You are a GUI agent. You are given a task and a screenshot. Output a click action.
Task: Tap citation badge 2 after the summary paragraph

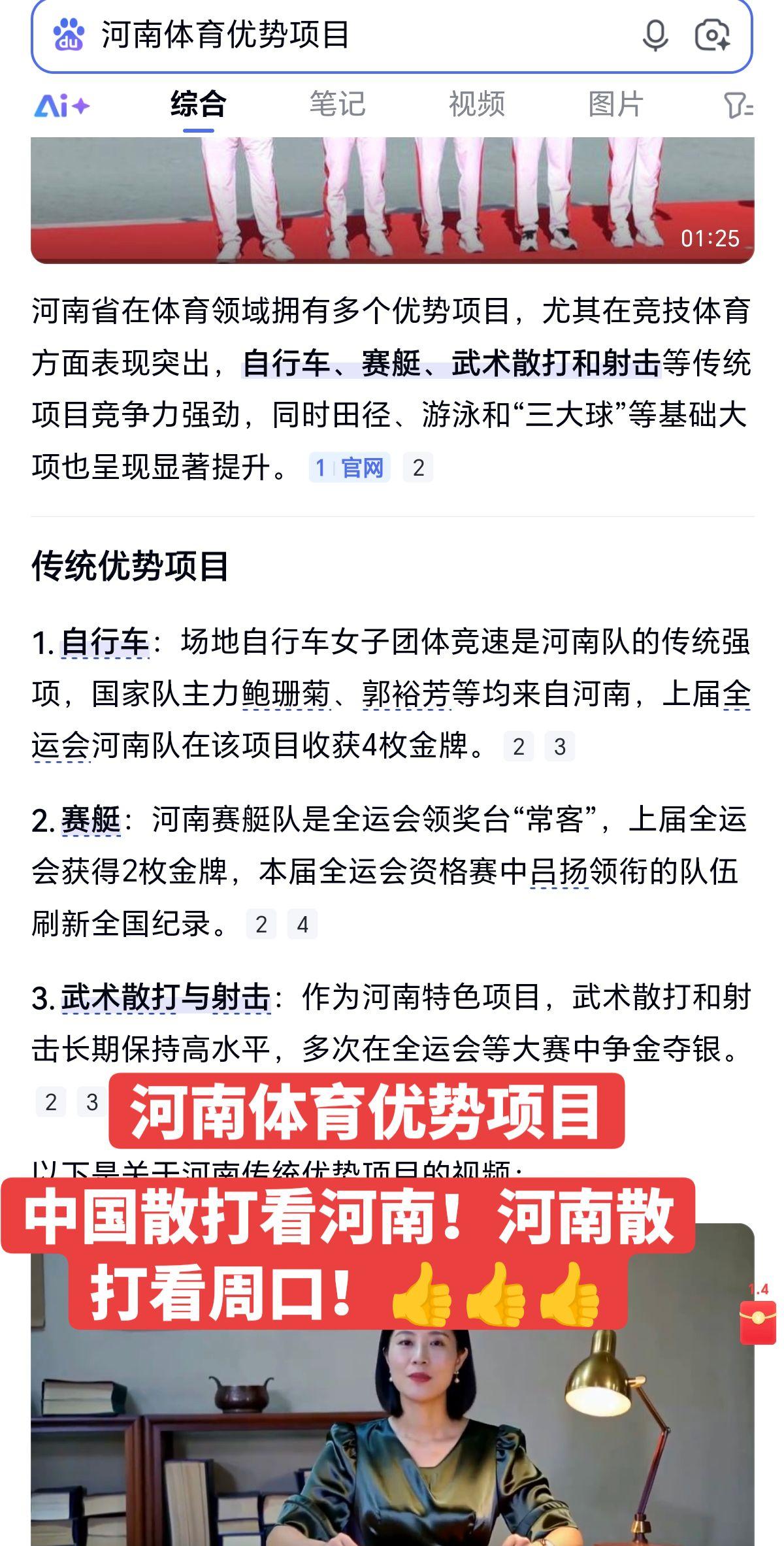[x=417, y=467]
